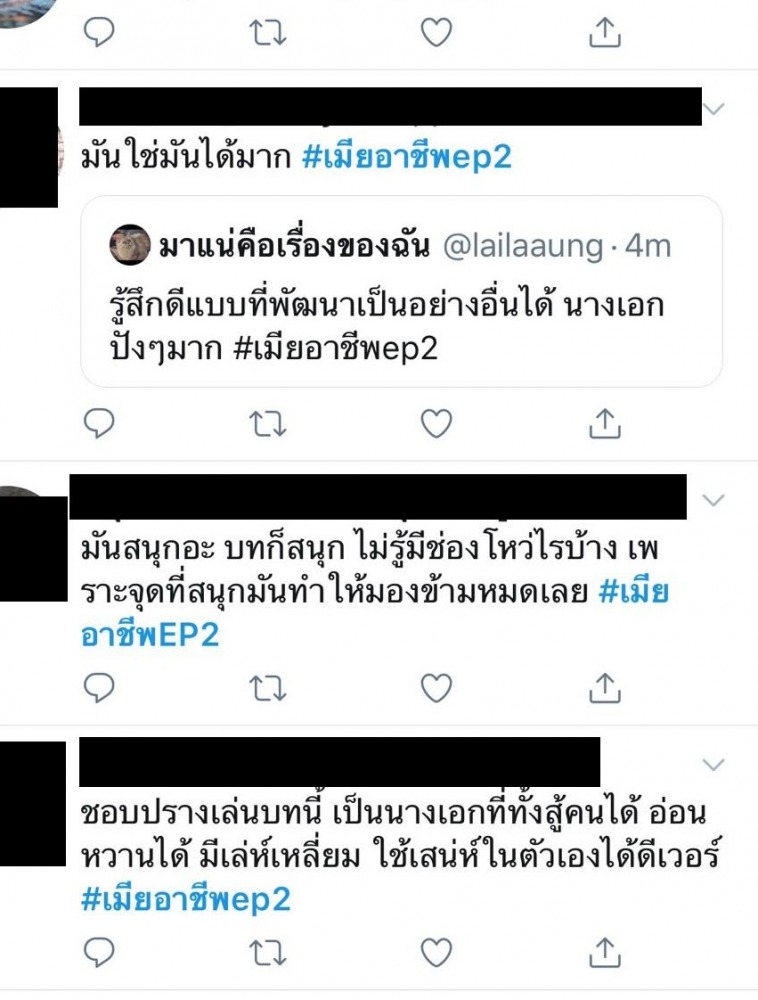Screen dimensions: 758x1000
Task: Open the hashtag under the "ชอบปรางเล่นบทนี้" tweet
Action: pyautogui.click(x=185, y=899)
